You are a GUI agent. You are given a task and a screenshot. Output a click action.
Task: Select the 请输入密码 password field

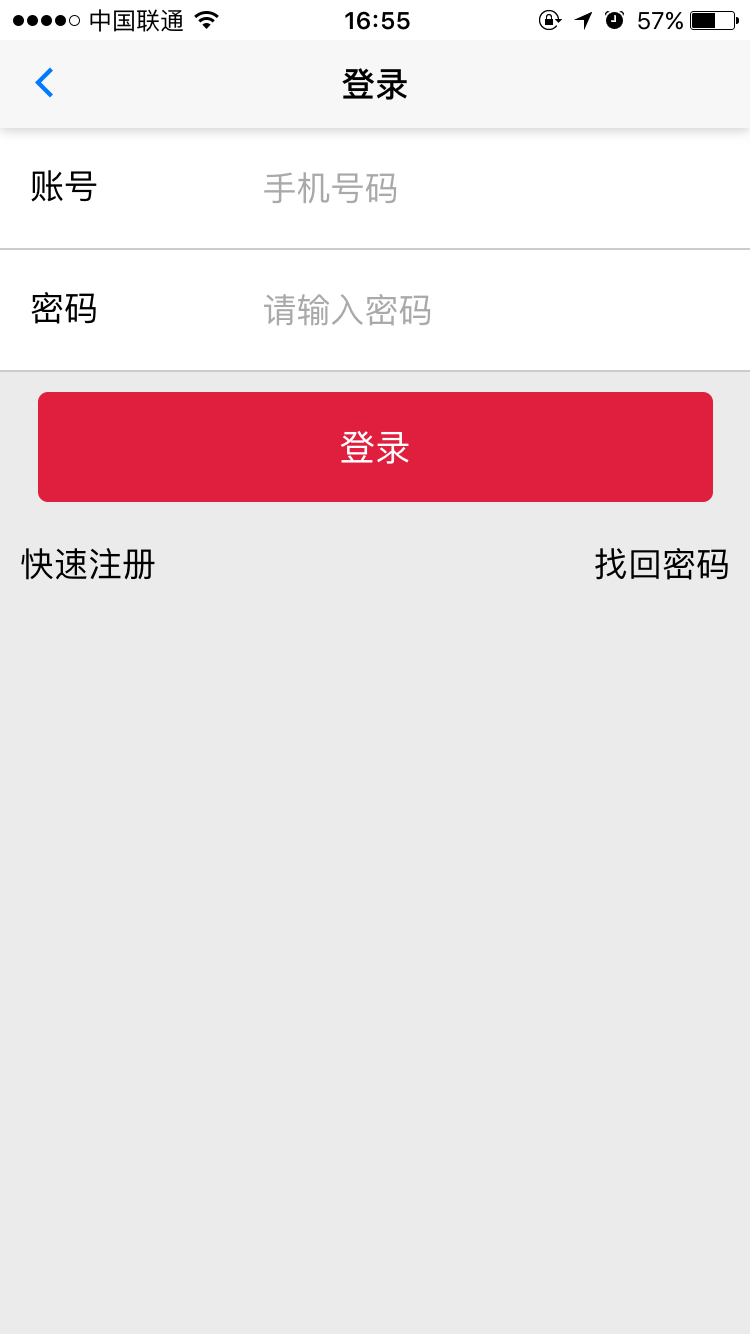pyautogui.click(x=480, y=310)
